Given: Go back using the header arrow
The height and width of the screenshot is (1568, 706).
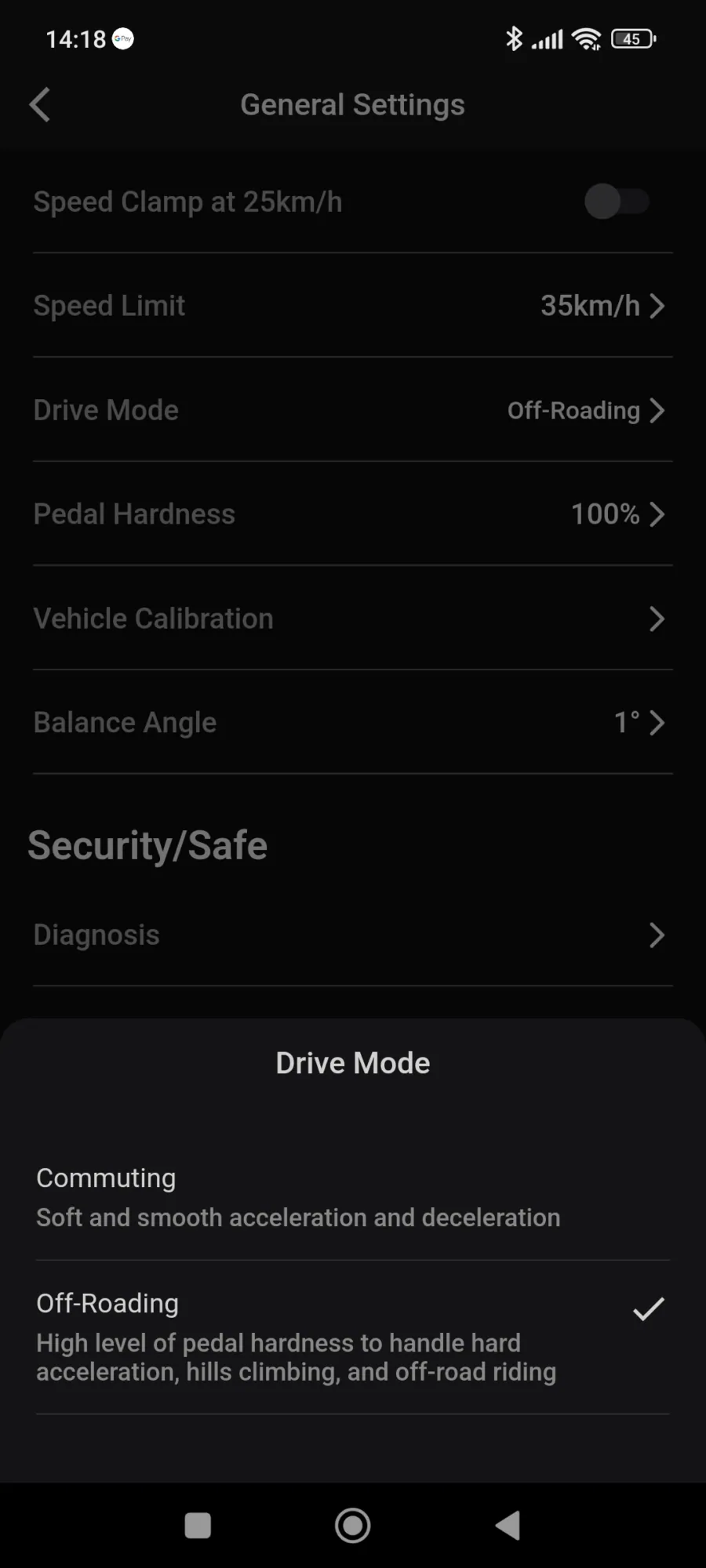Looking at the screenshot, I should (x=40, y=104).
